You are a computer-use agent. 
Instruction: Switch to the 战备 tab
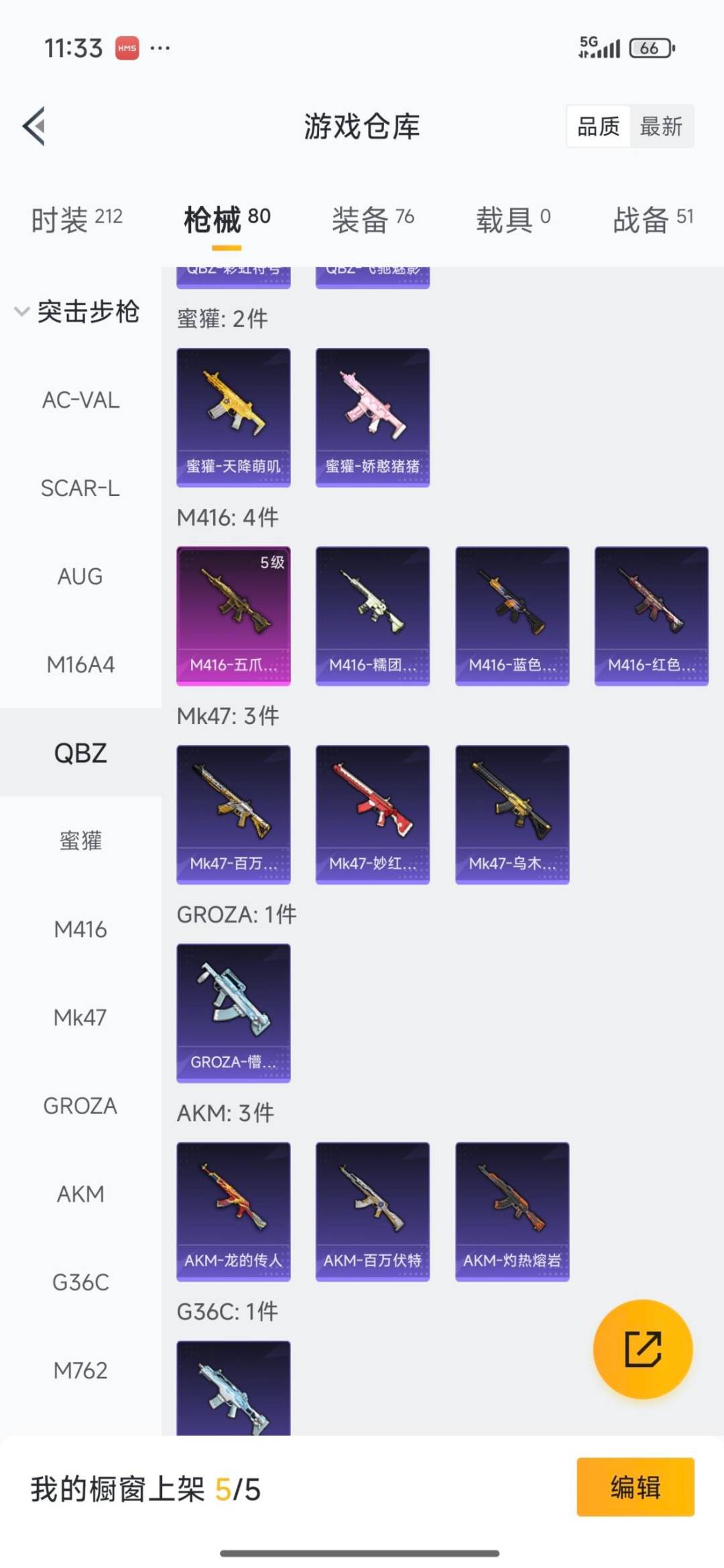click(x=652, y=219)
